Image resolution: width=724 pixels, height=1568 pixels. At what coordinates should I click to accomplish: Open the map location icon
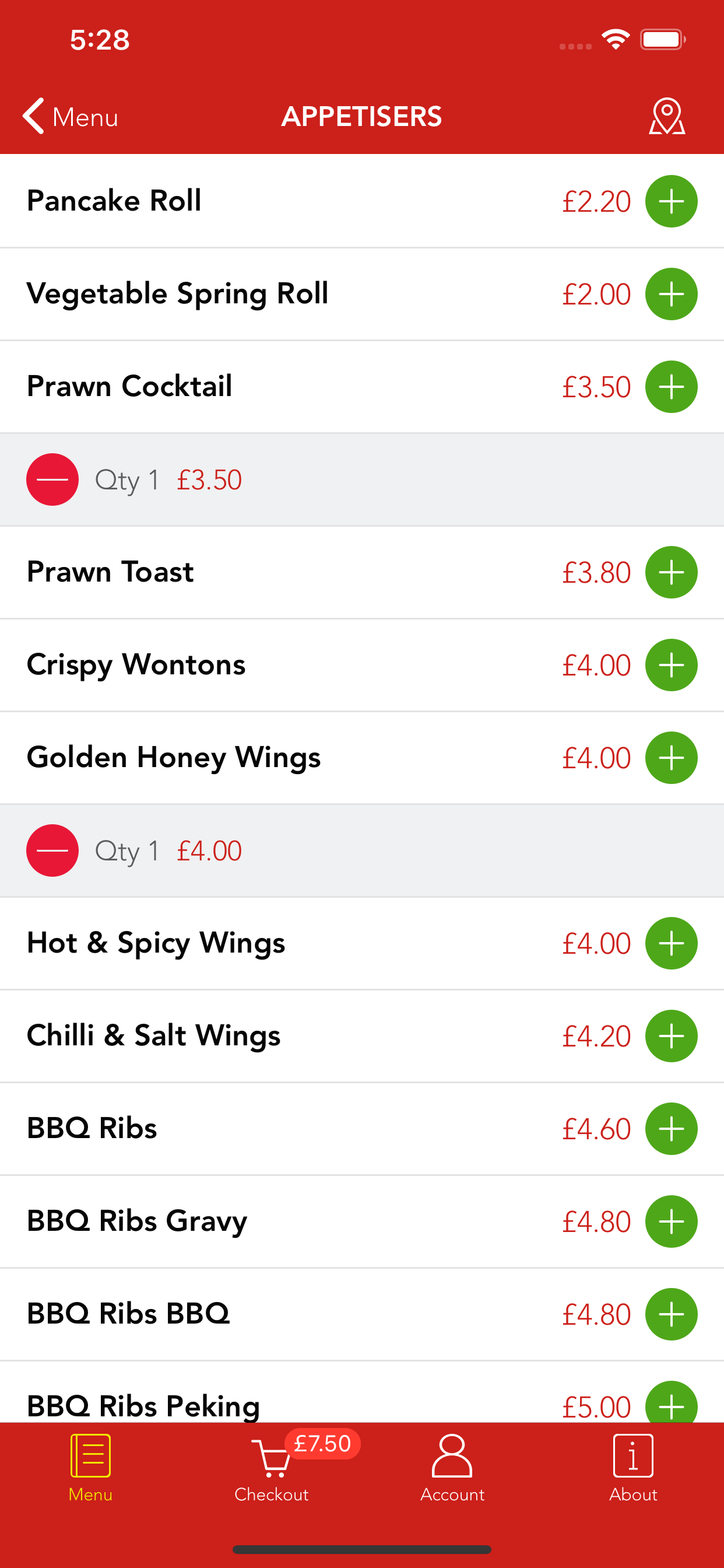tap(667, 116)
